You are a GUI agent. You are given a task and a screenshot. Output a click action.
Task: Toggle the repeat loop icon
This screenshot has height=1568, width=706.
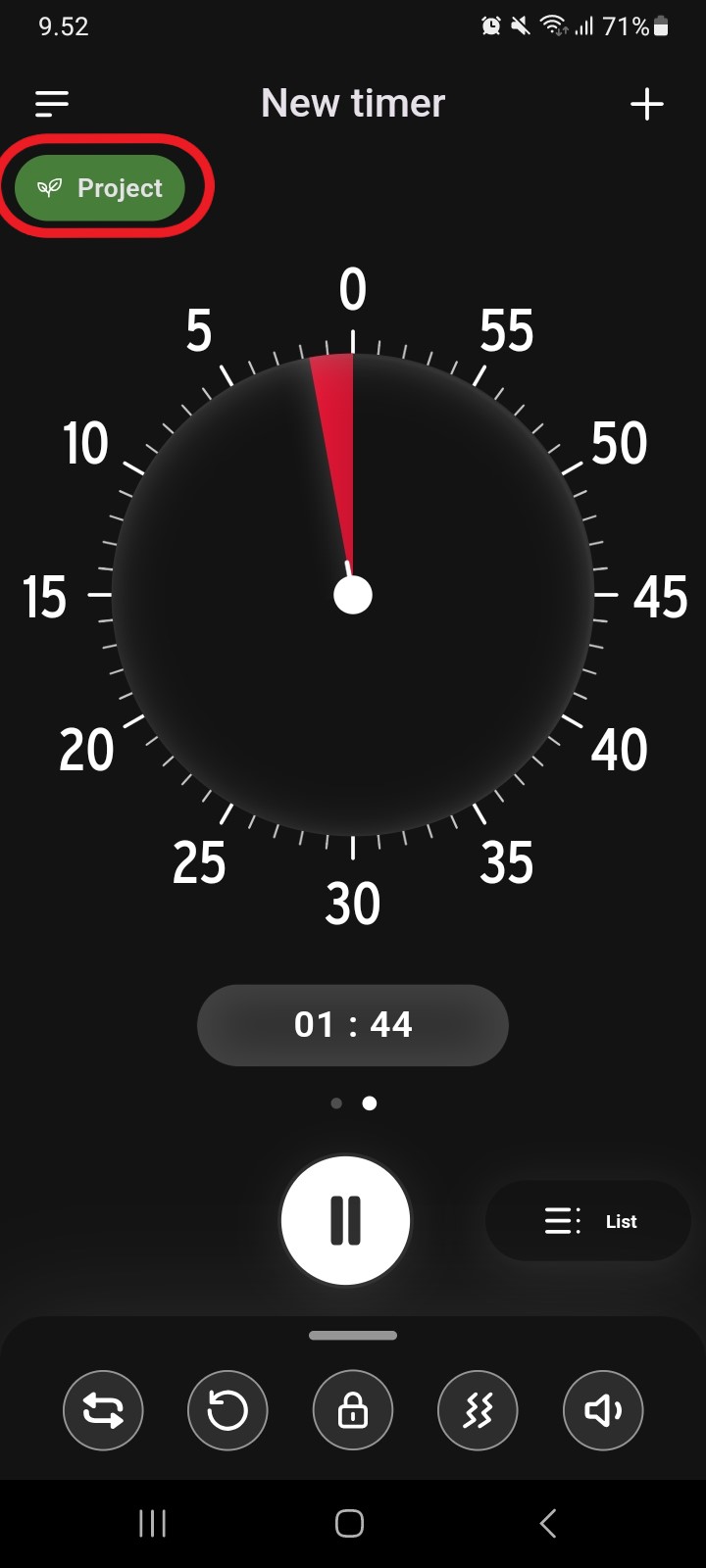(x=103, y=1410)
